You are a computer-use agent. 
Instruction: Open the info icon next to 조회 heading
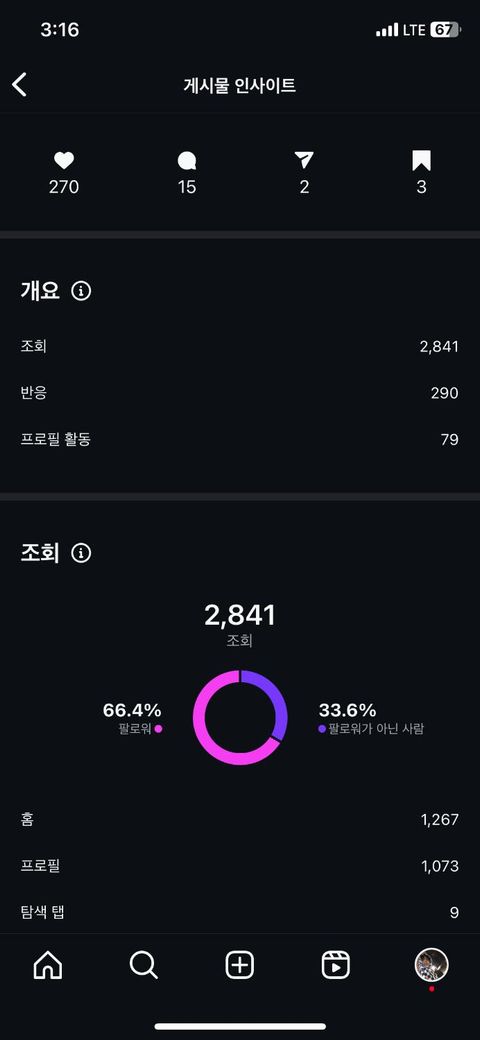[81, 552]
